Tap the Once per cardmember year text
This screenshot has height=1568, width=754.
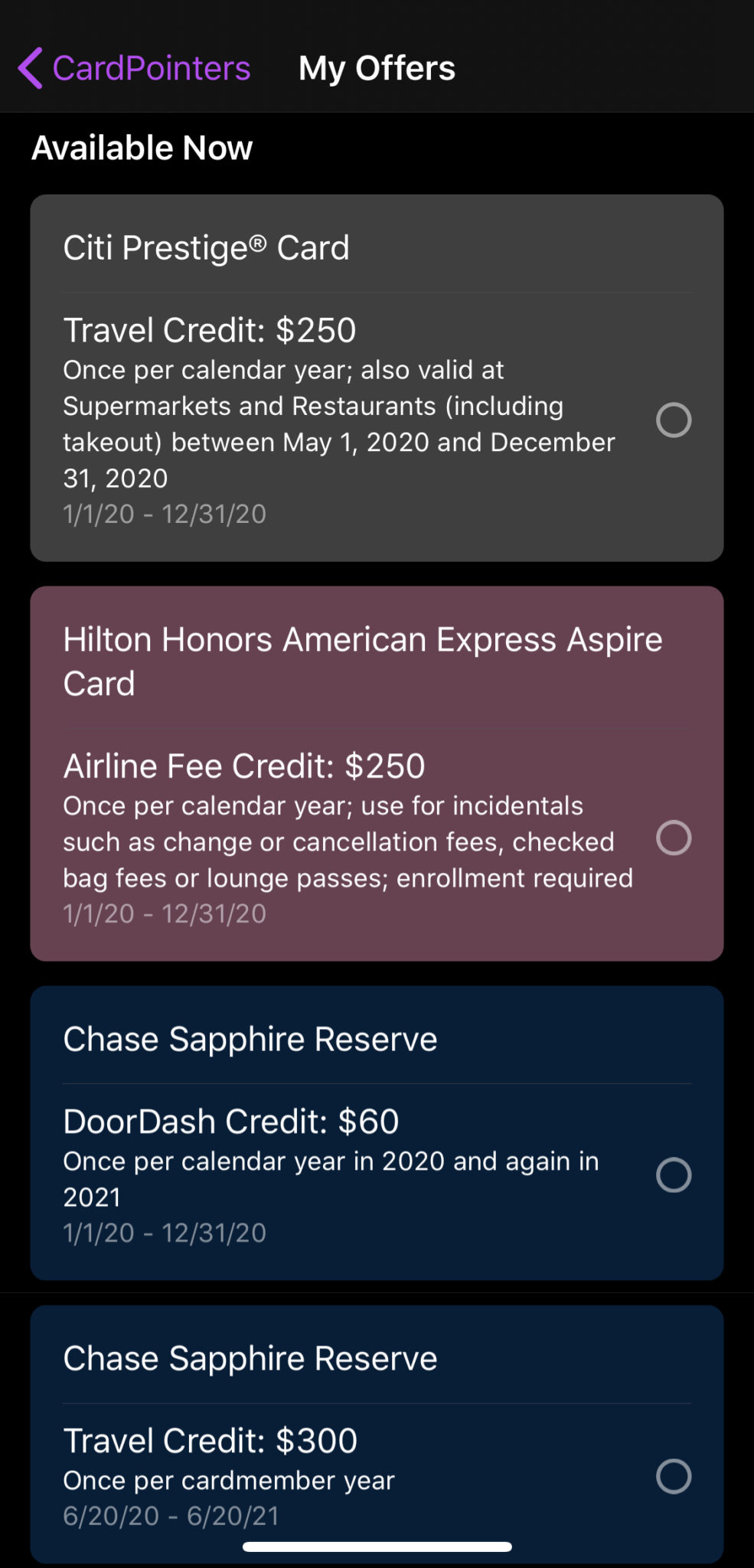pos(228,1479)
